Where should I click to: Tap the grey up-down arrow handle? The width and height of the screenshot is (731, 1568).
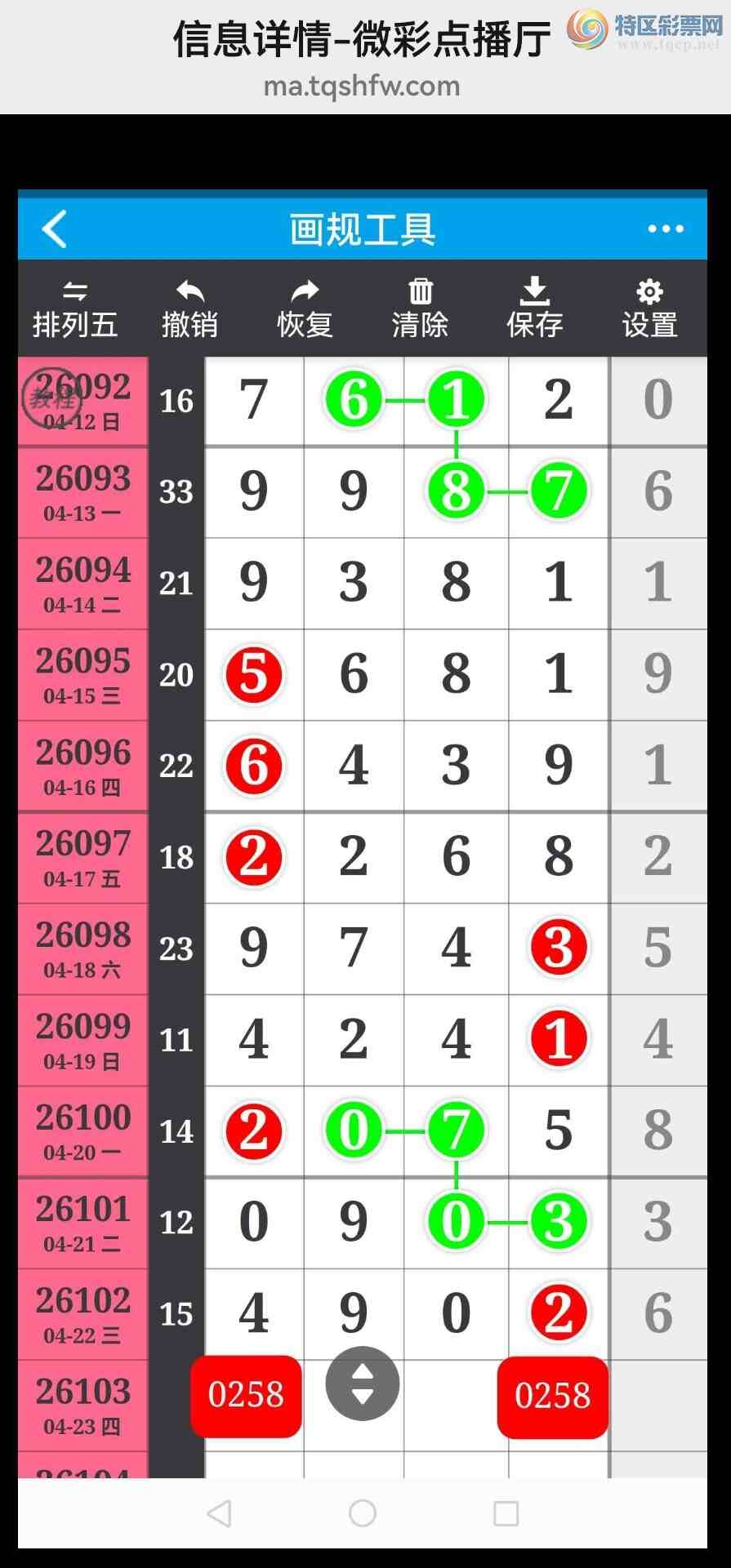(362, 1384)
